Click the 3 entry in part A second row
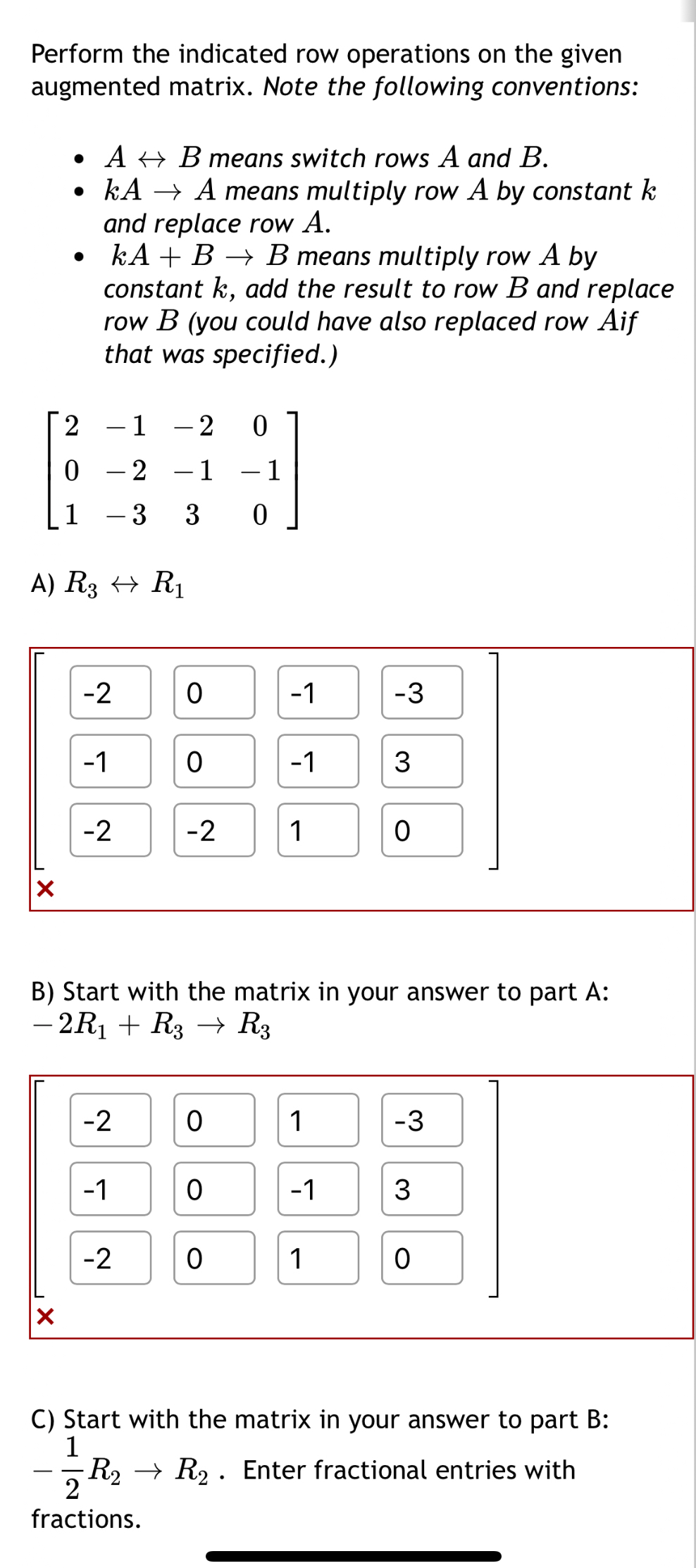The width and height of the screenshot is (696, 1568). click(x=419, y=763)
